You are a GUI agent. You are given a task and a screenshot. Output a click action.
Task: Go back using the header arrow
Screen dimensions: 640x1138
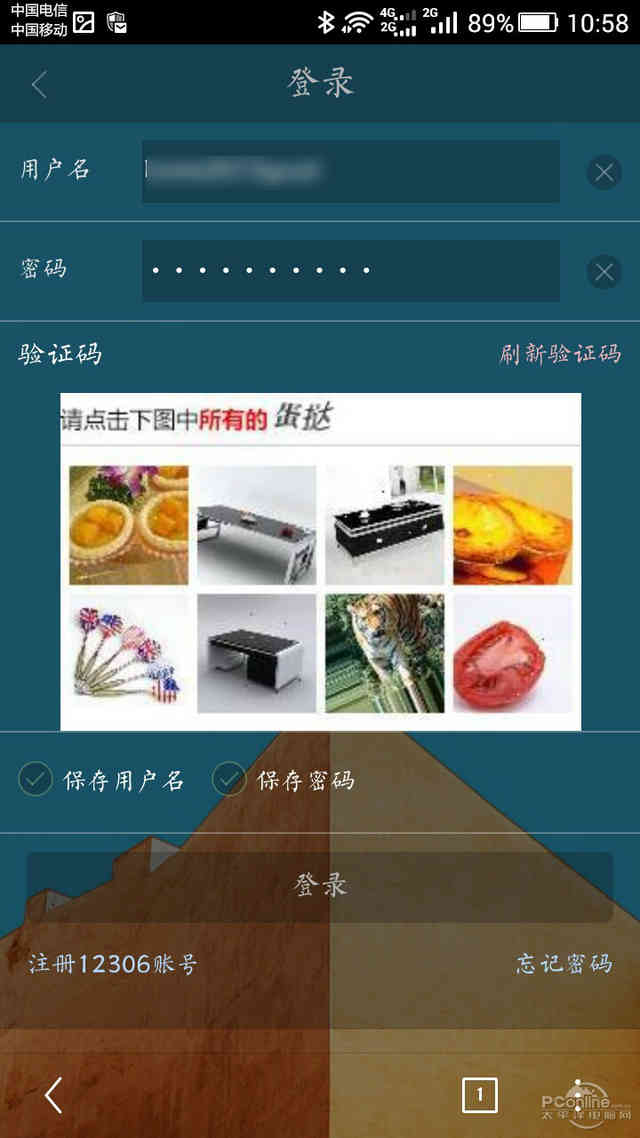39,85
